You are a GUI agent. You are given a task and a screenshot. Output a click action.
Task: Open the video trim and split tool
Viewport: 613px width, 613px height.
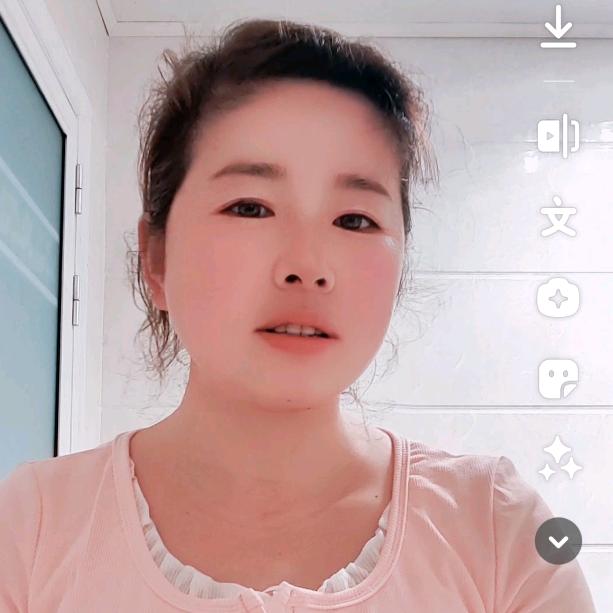click(x=558, y=135)
